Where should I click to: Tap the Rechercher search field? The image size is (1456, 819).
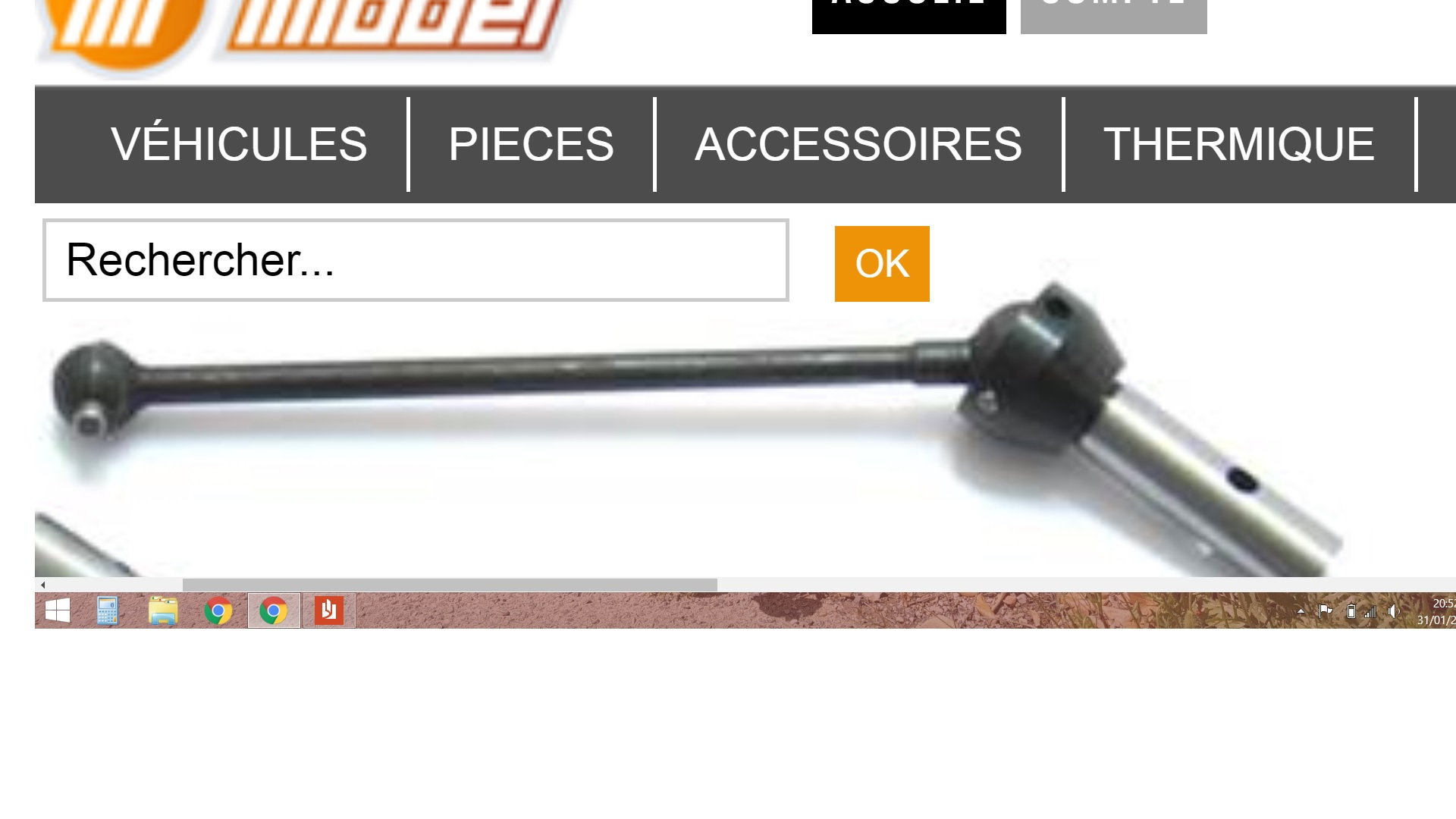416,260
